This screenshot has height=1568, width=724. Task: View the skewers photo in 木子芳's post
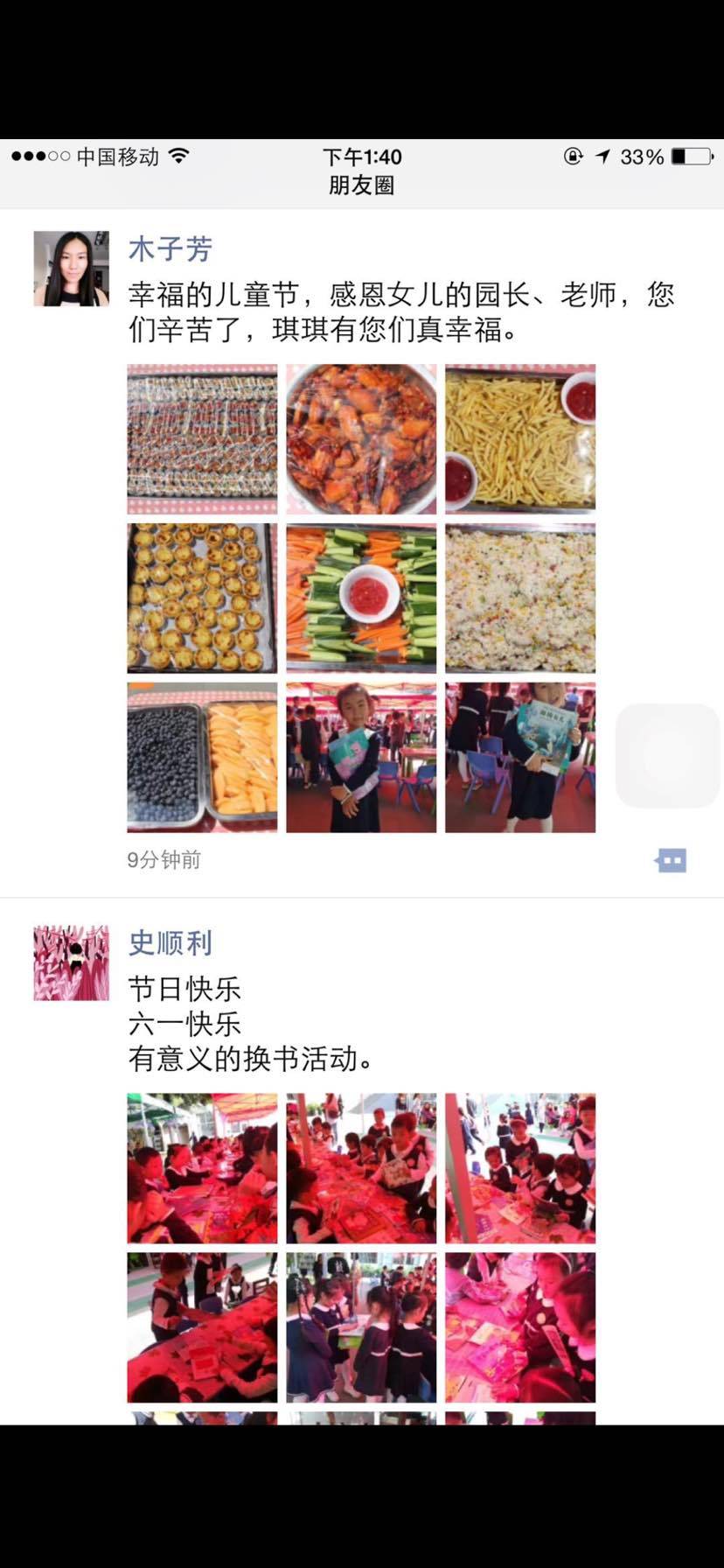pos(202,438)
